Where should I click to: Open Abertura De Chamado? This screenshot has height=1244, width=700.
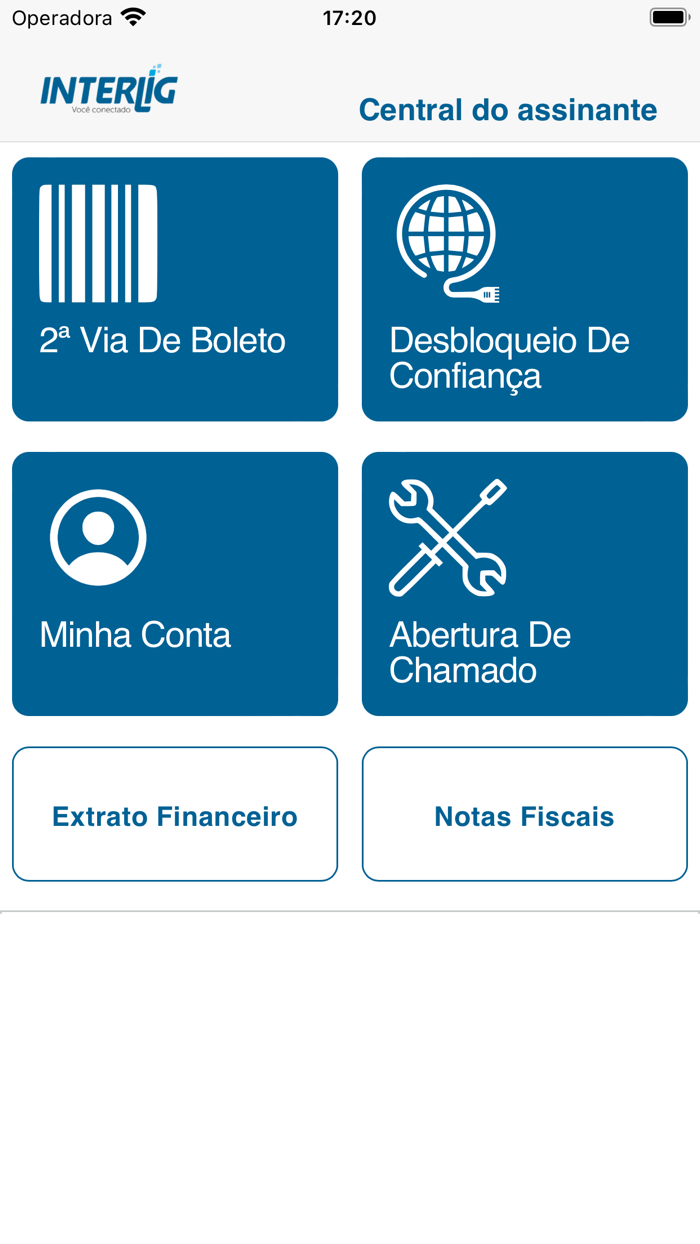tap(524, 583)
